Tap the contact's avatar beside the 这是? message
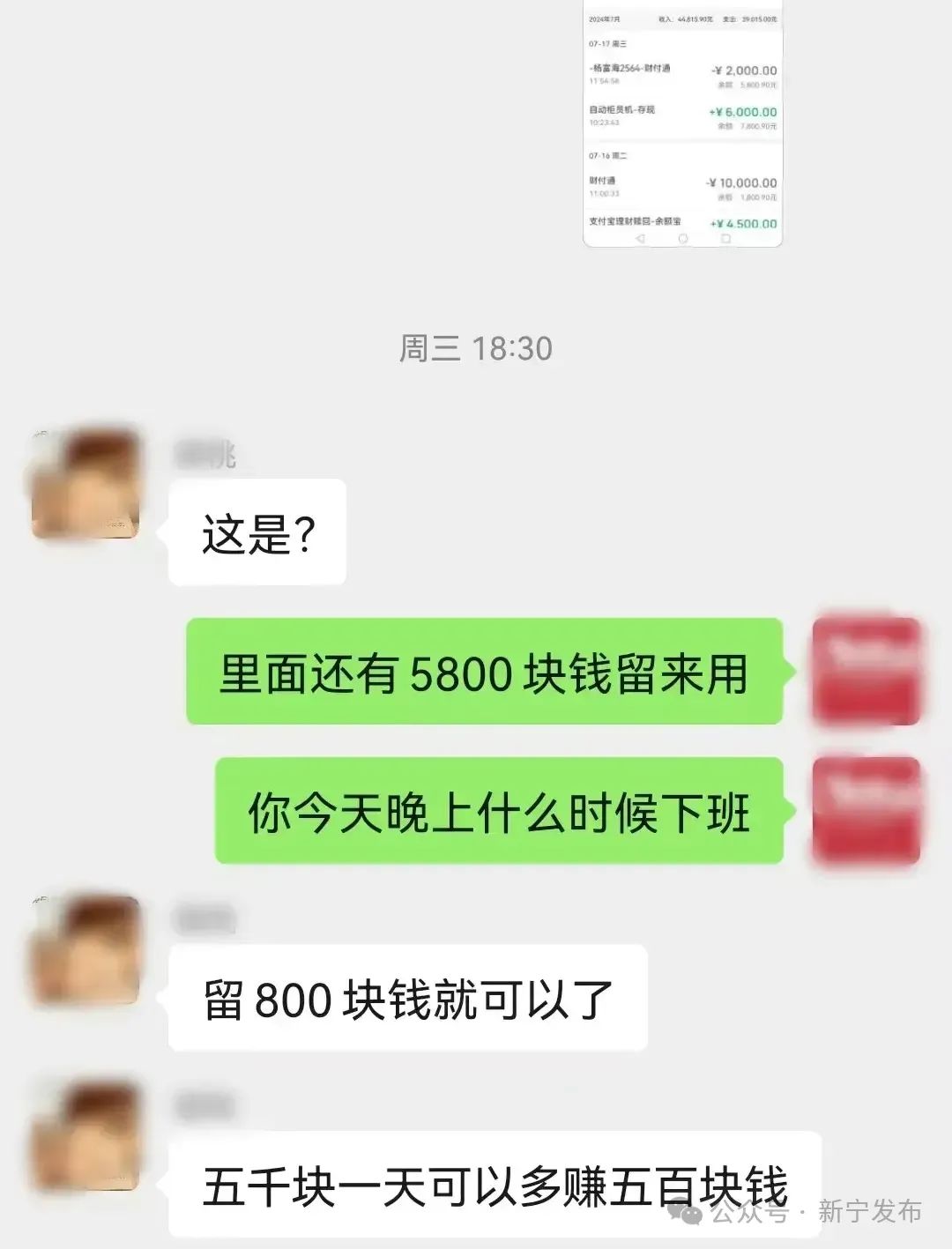The height and width of the screenshot is (1249, 952). click(x=86, y=484)
